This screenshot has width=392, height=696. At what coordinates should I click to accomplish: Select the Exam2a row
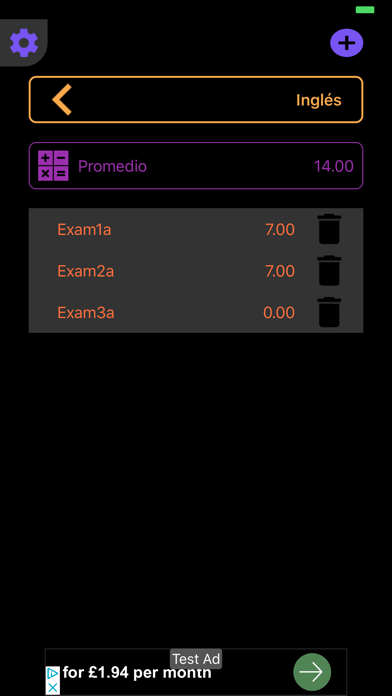click(x=176, y=271)
